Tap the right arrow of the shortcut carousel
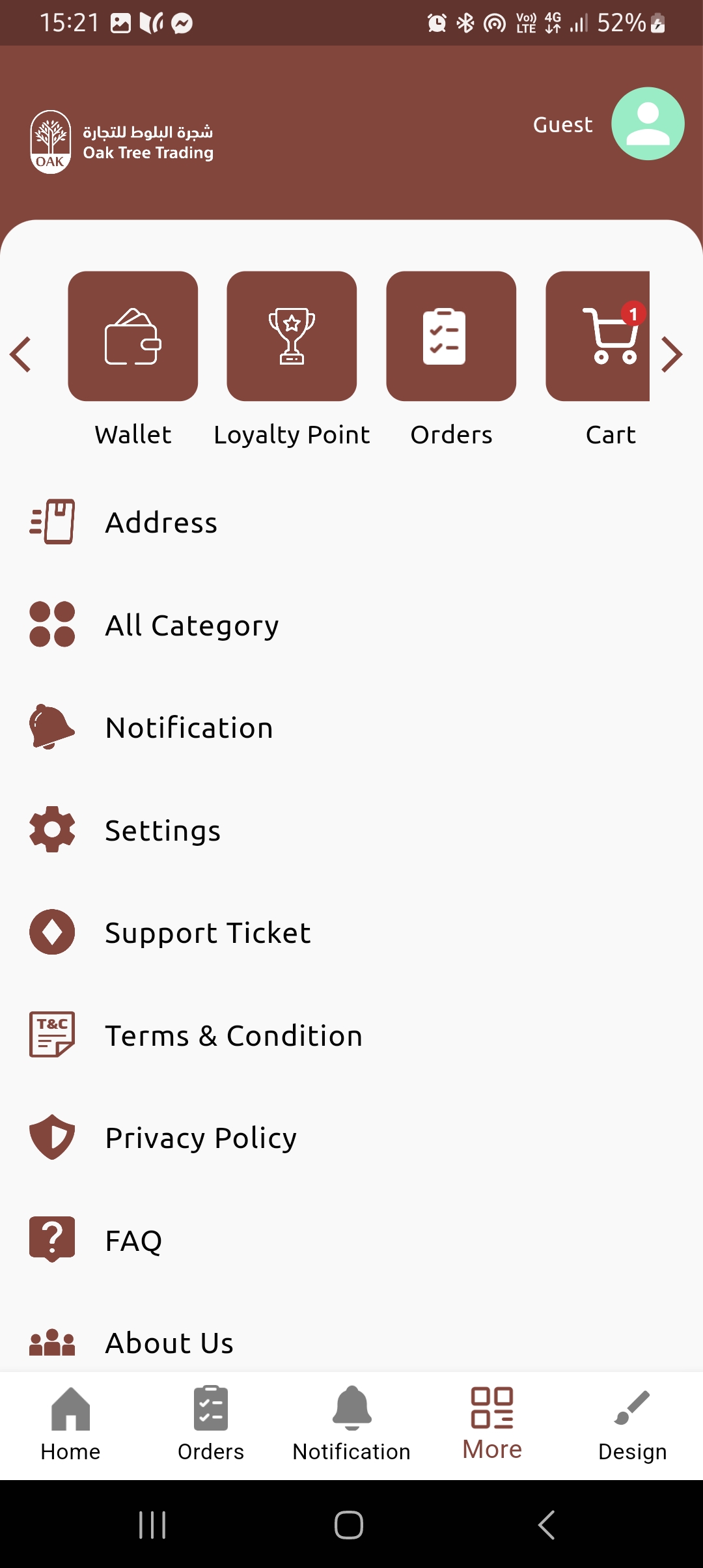The image size is (703, 1568). [672, 354]
